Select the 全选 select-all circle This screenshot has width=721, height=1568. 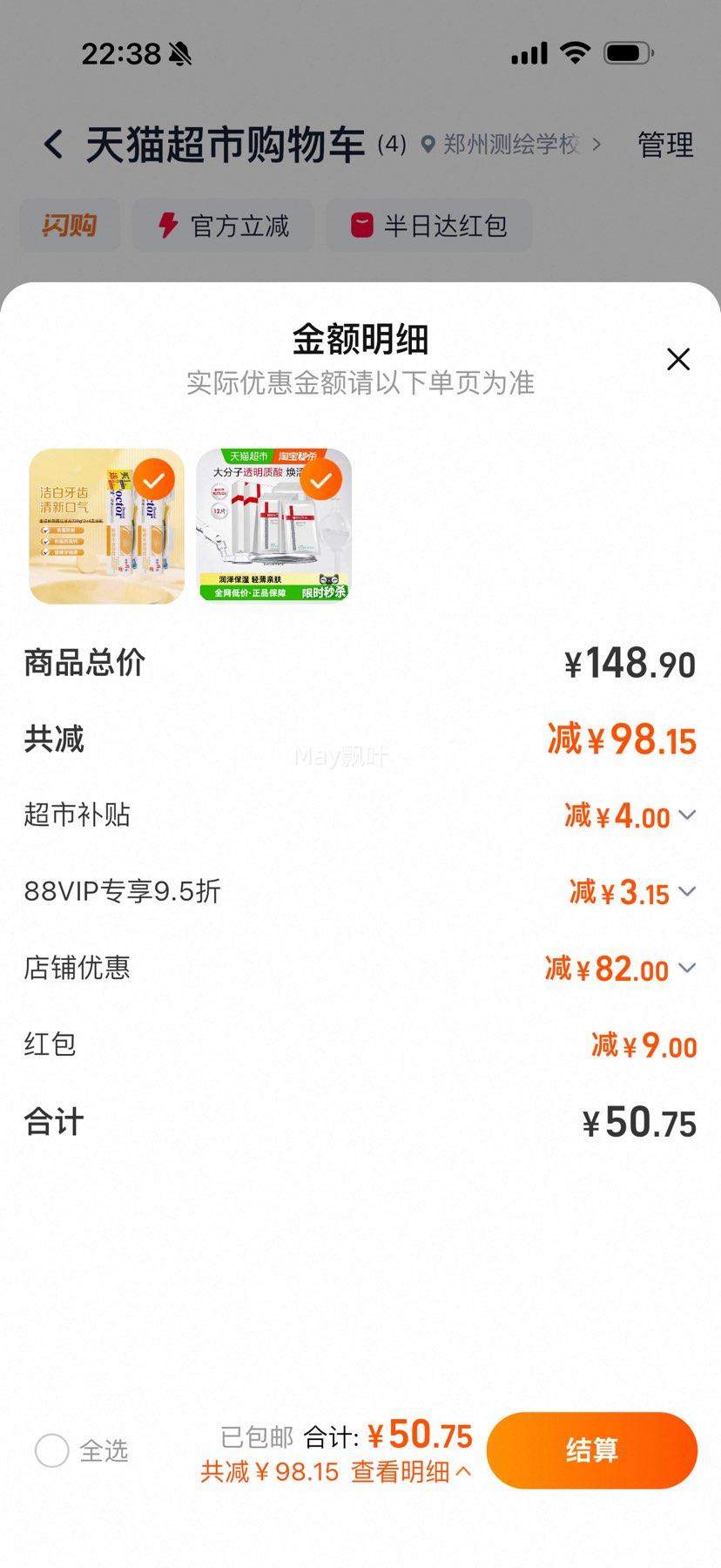click(x=52, y=1450)
